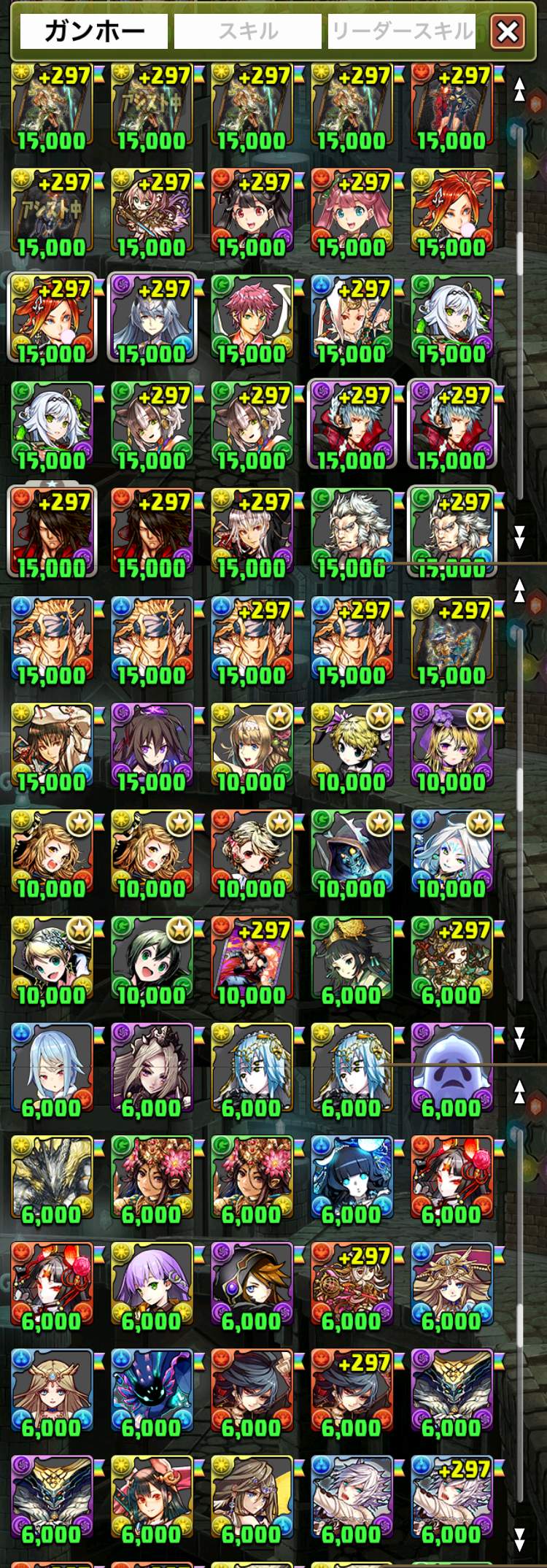Switch to the ガンホー tab
Viewport: 547px width, 1568px height.
93,31
